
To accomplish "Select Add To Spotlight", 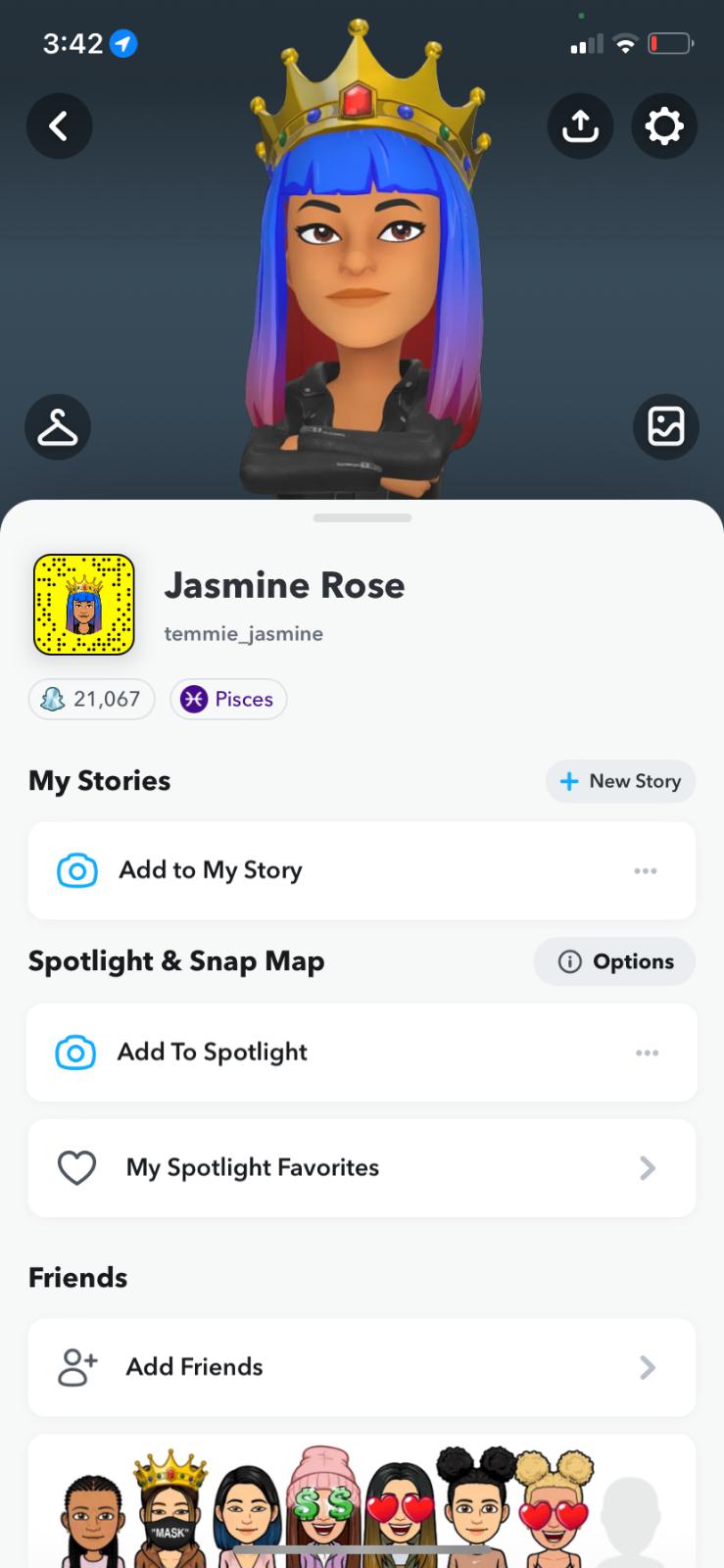I will tap(212, 1053).
